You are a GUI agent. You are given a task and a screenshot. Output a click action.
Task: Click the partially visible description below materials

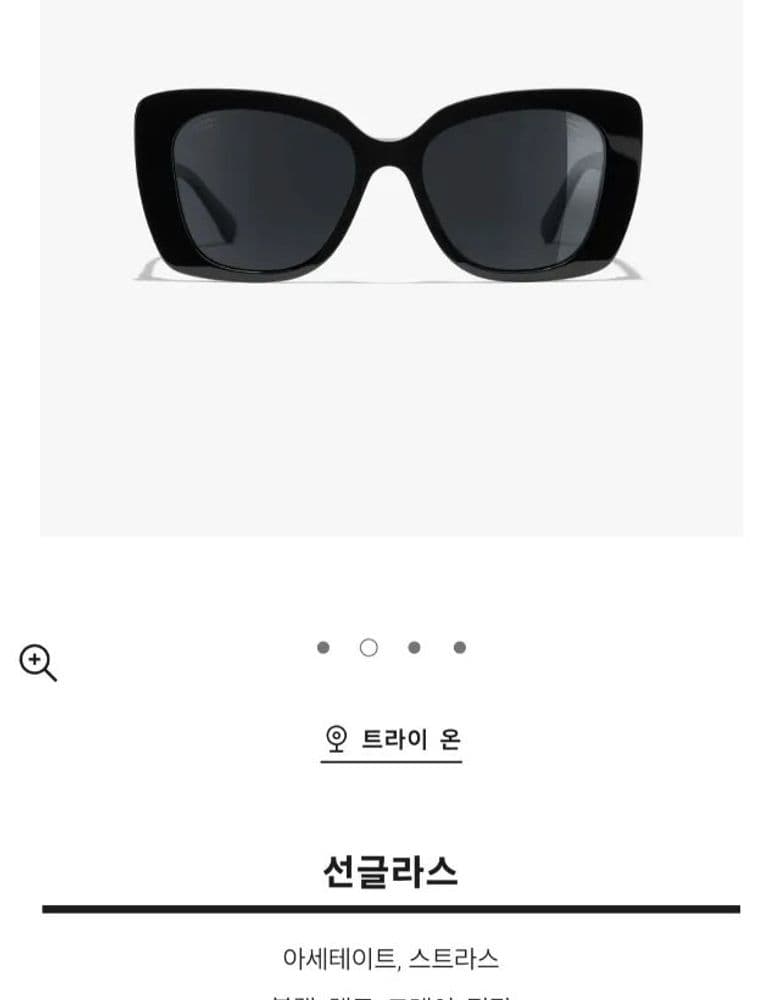click(389, 993)
